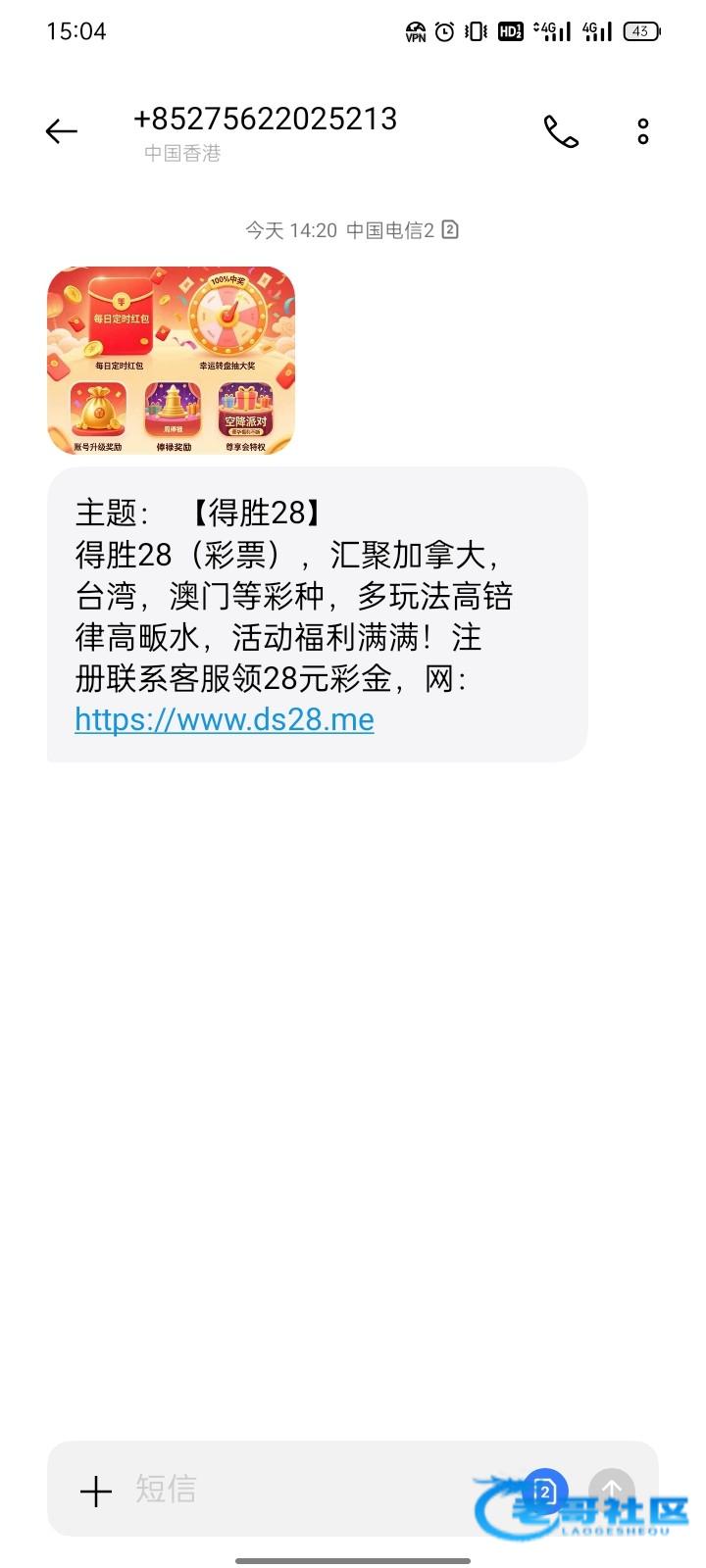706x1568 pixels.
Task: Switch the SIM card selector
Action: coord(545,1492)
